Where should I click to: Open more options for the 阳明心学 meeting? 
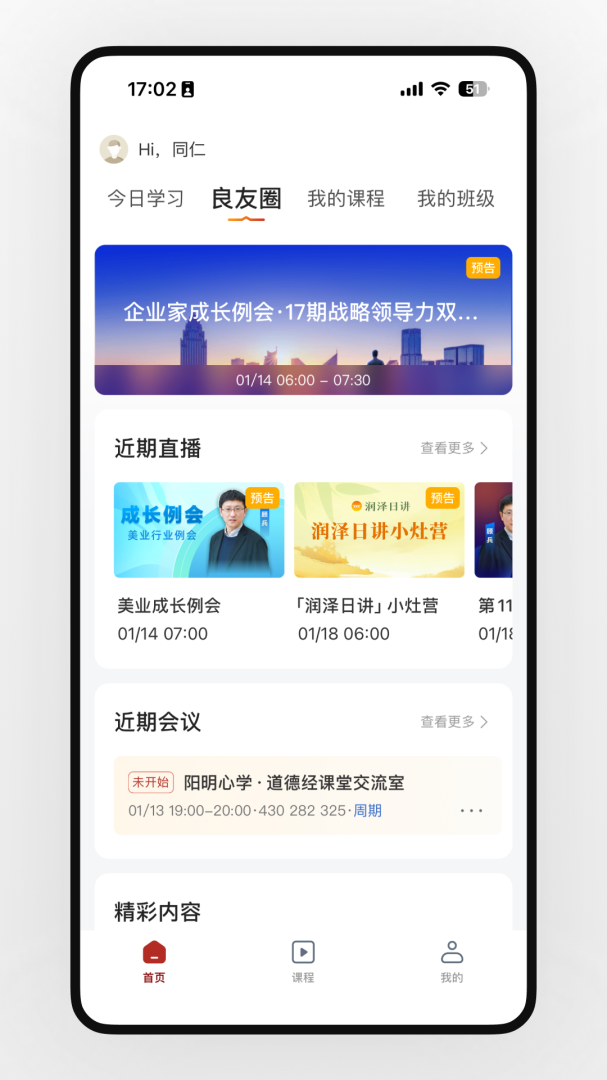pos(471,811)
